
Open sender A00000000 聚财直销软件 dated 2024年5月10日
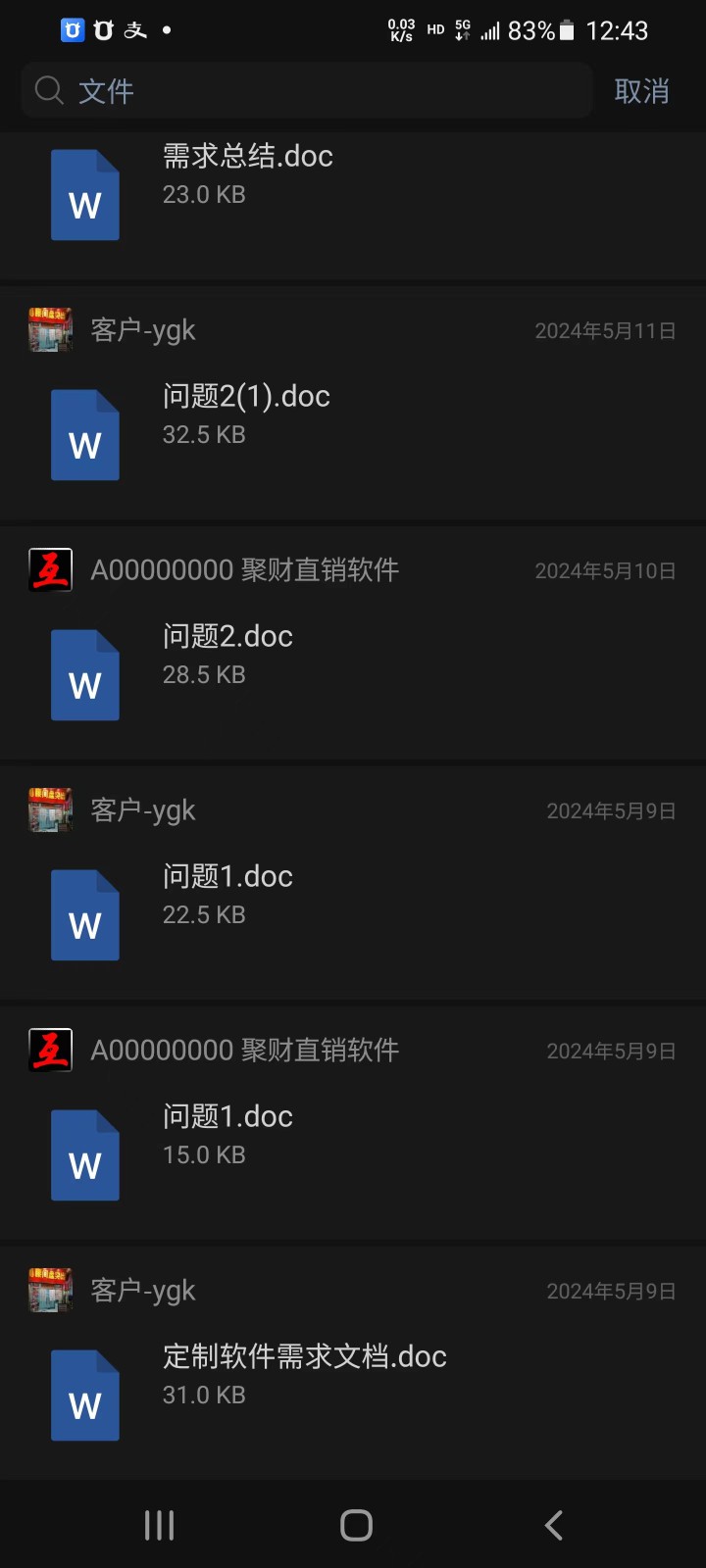point(244,570)
